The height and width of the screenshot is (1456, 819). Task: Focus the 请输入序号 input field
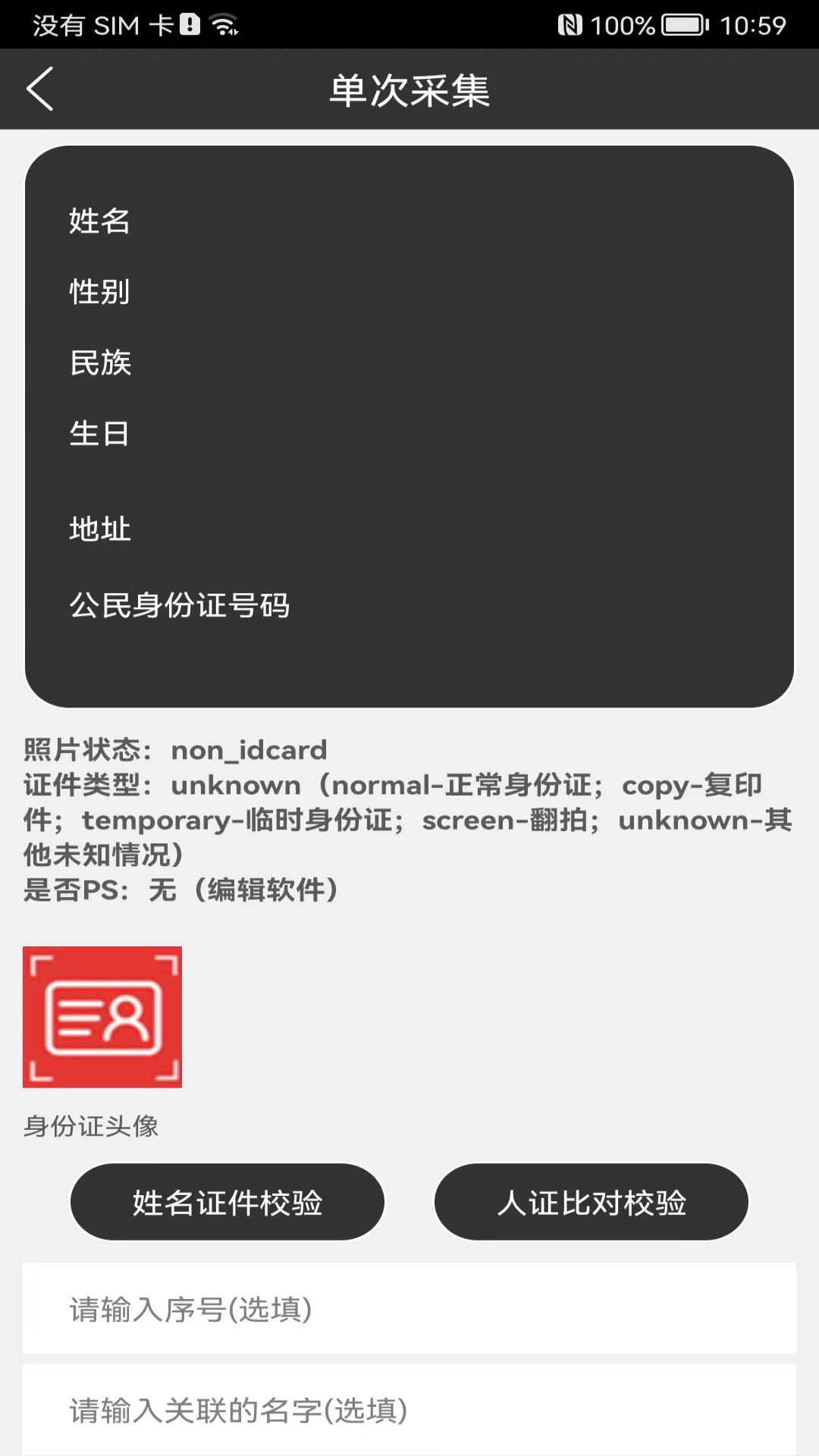409,1309
